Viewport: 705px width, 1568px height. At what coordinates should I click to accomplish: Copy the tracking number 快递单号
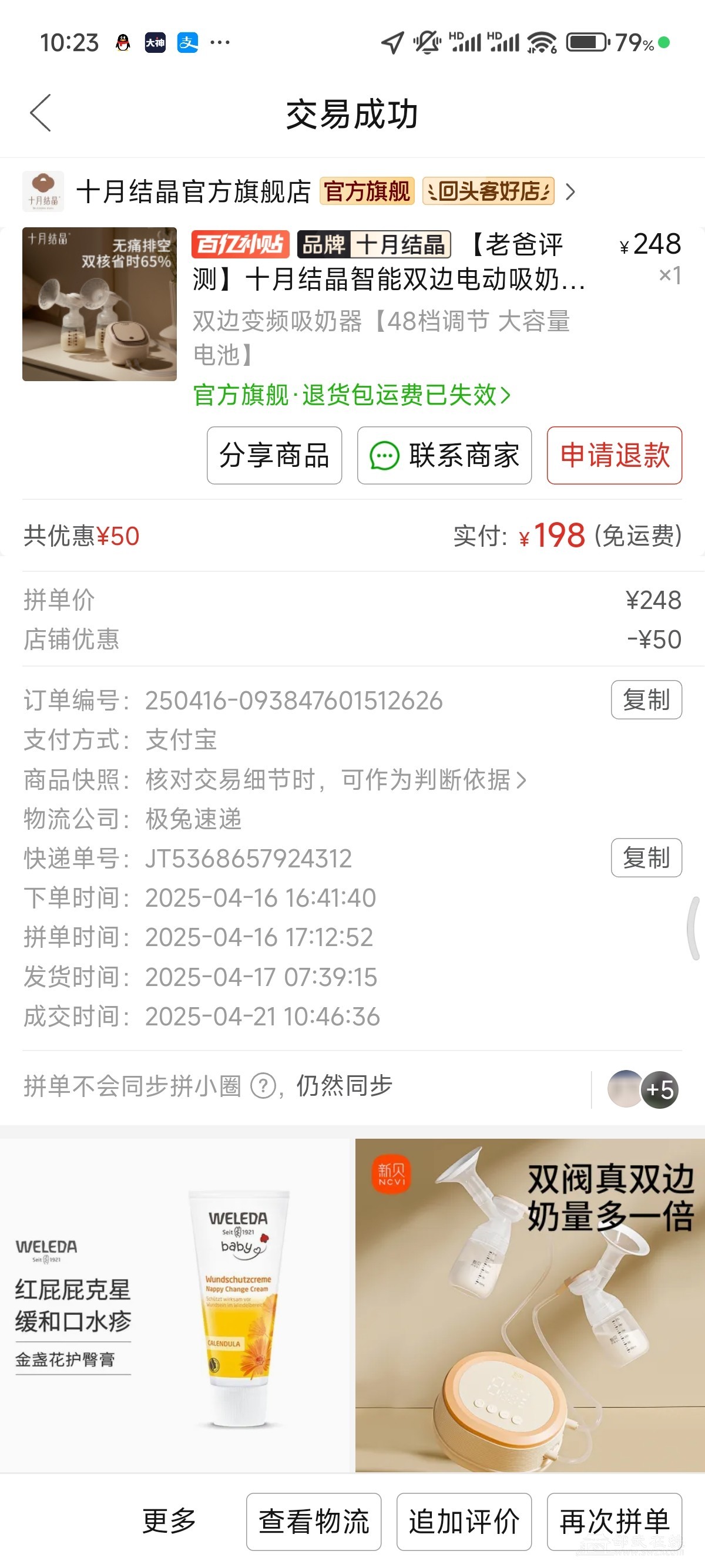pos(646,858)
